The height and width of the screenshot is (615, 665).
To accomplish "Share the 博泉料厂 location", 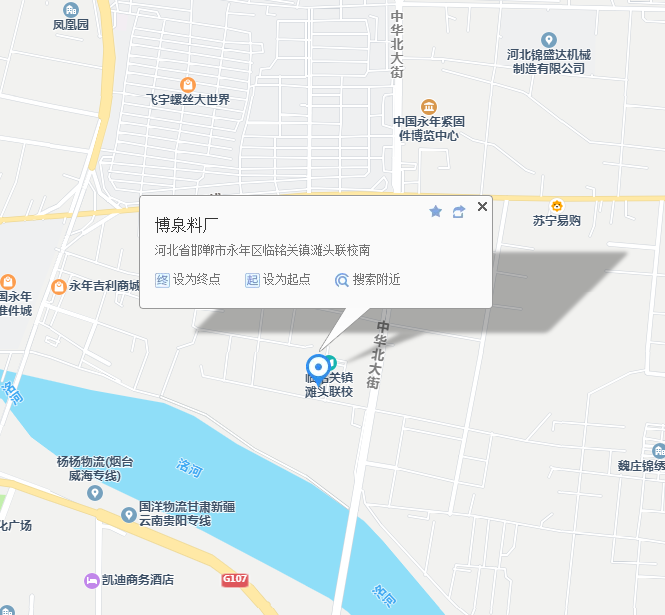I will pos(459,211).
